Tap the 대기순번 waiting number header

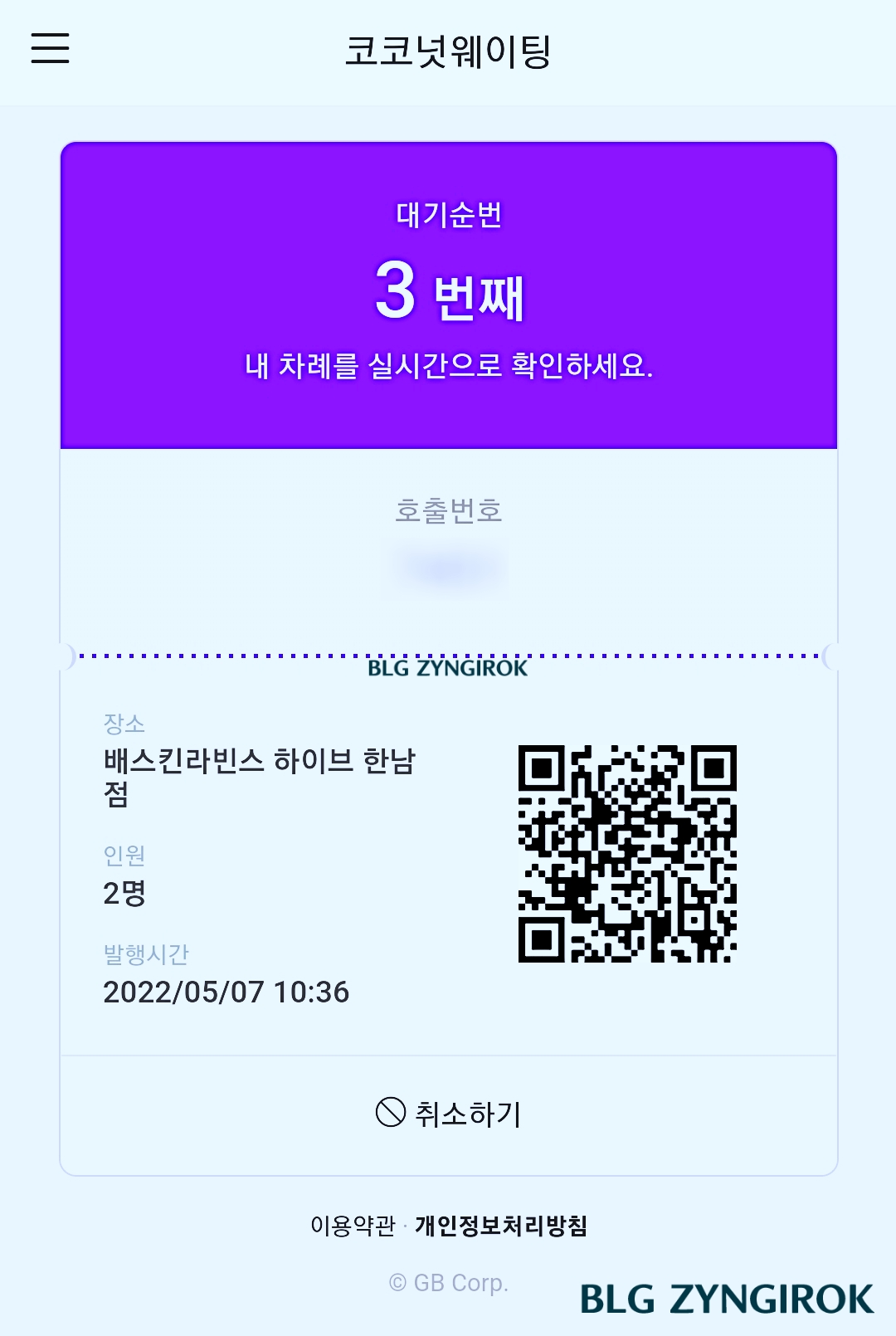coord(448,214)
